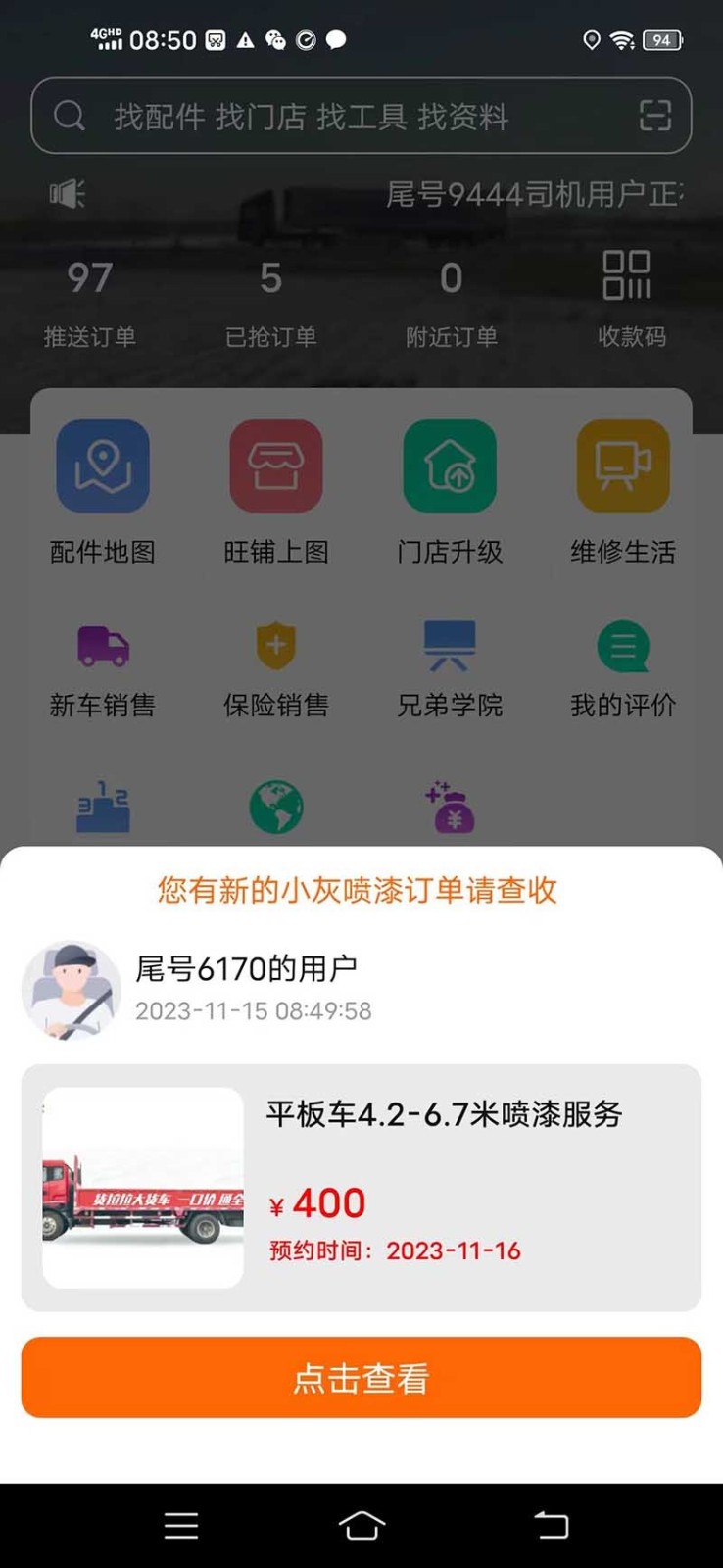723x1568 pixels.
Task: Open the search input 找配件 找门店
Action: pos(323,115)
